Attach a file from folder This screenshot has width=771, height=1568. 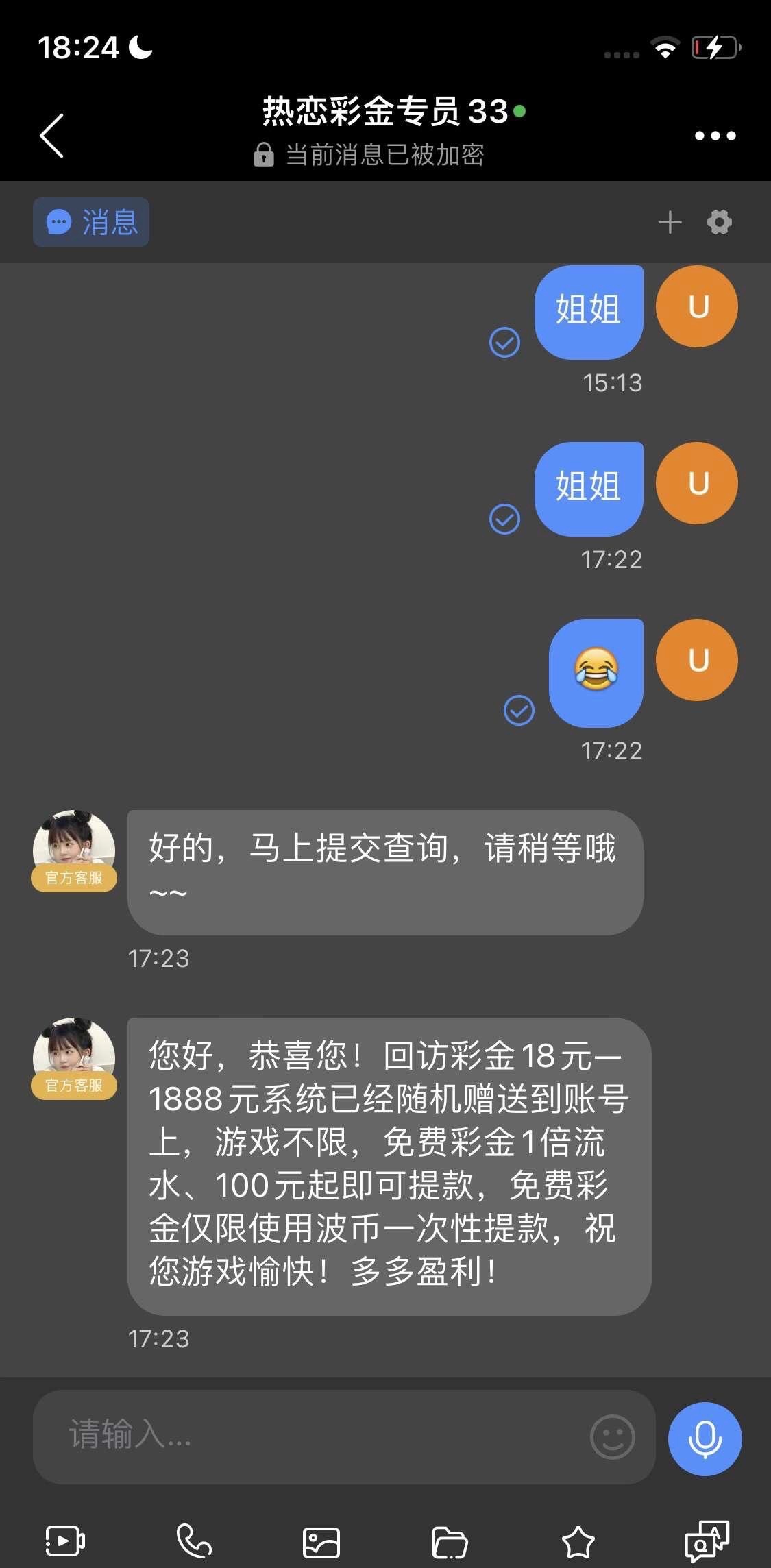coord(450,1542)
